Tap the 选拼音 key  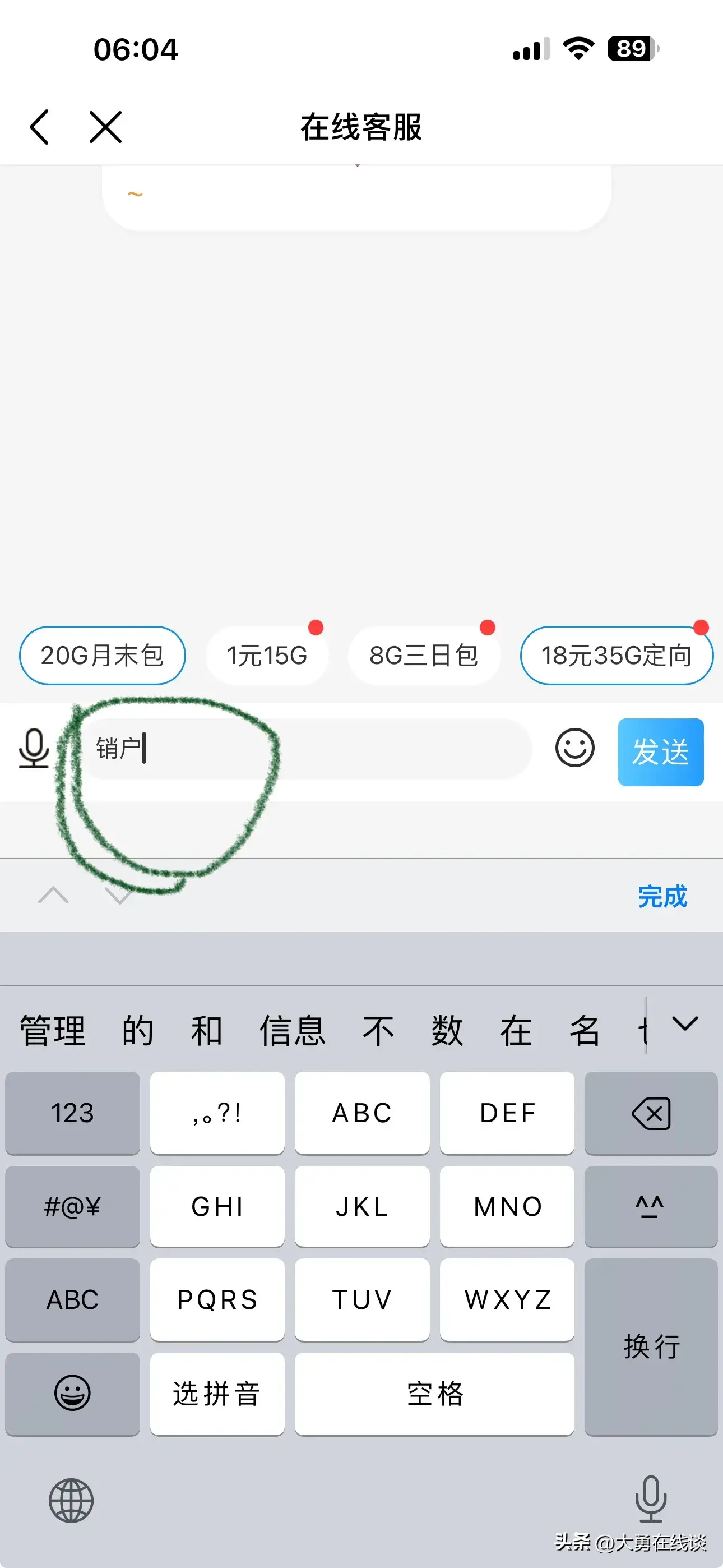(217, 1393)
